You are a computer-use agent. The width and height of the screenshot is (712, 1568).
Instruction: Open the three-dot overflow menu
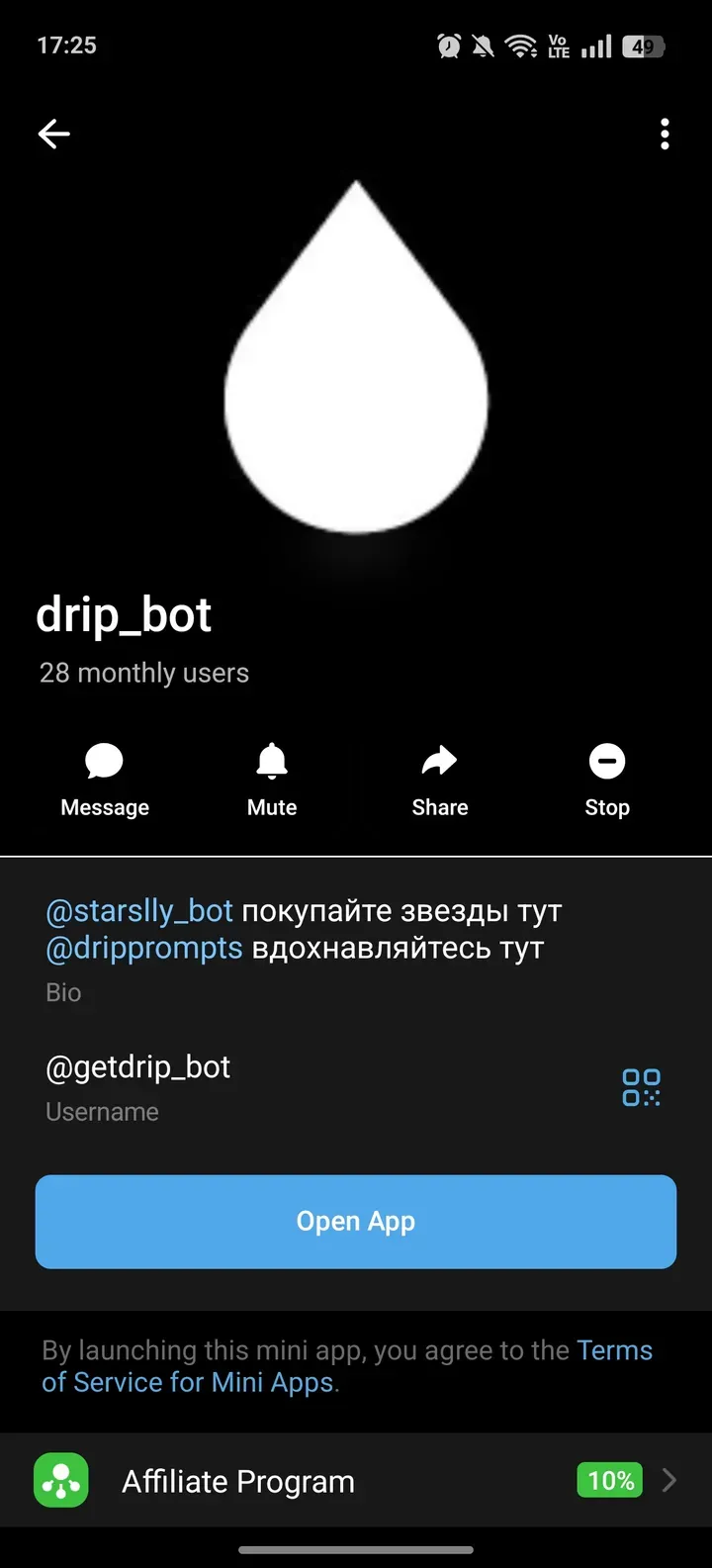[665, 134]
